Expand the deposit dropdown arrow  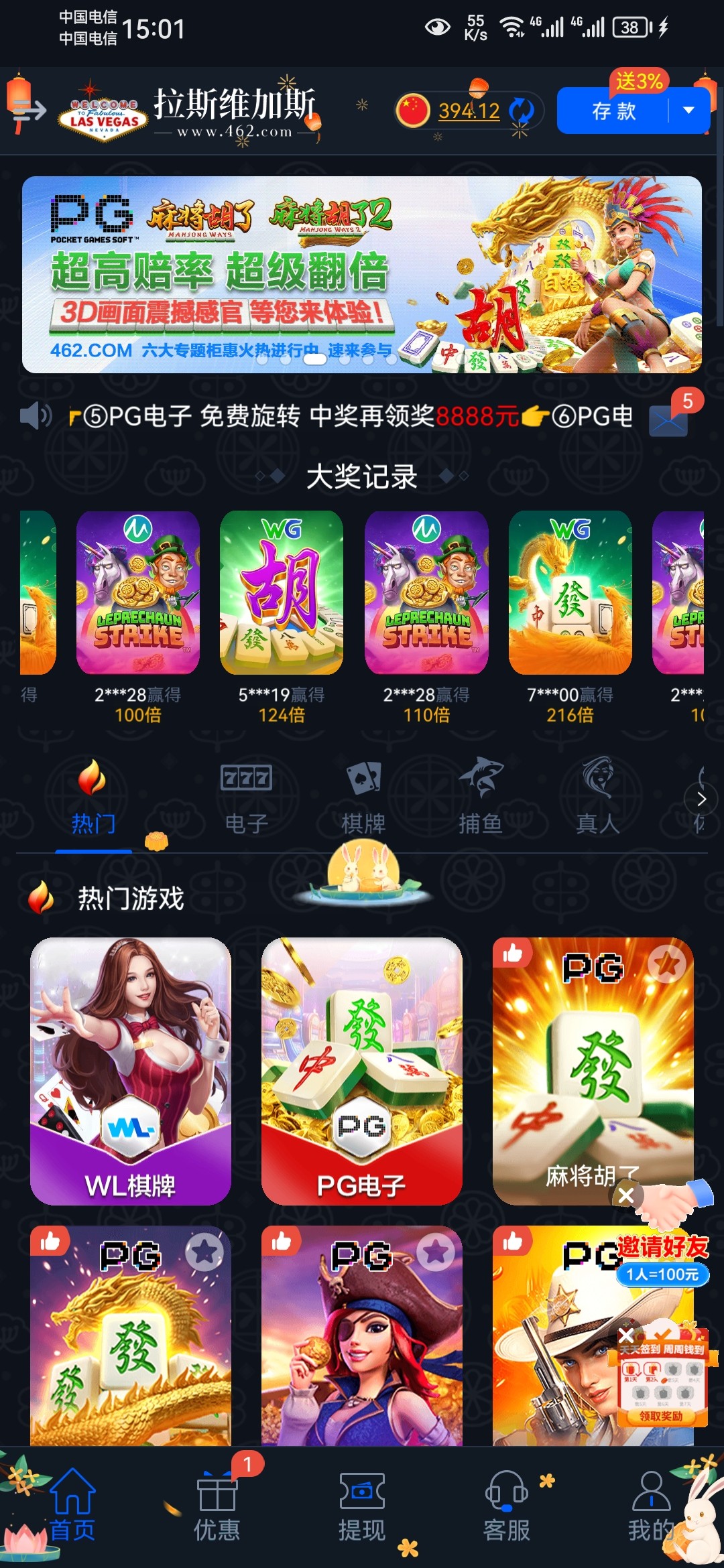click(688, 111)
